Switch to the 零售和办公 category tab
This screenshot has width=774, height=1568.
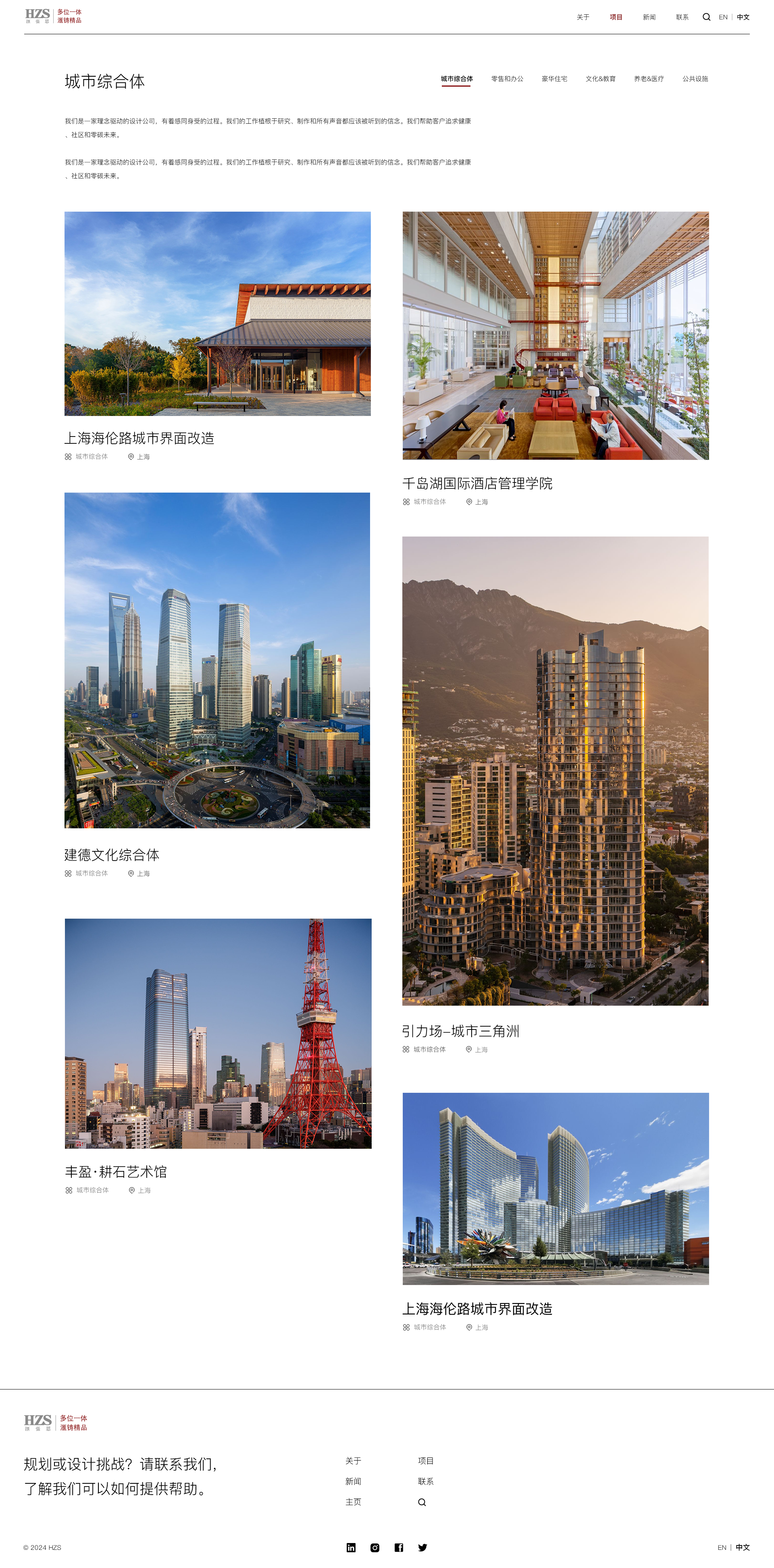coord(507,79)
